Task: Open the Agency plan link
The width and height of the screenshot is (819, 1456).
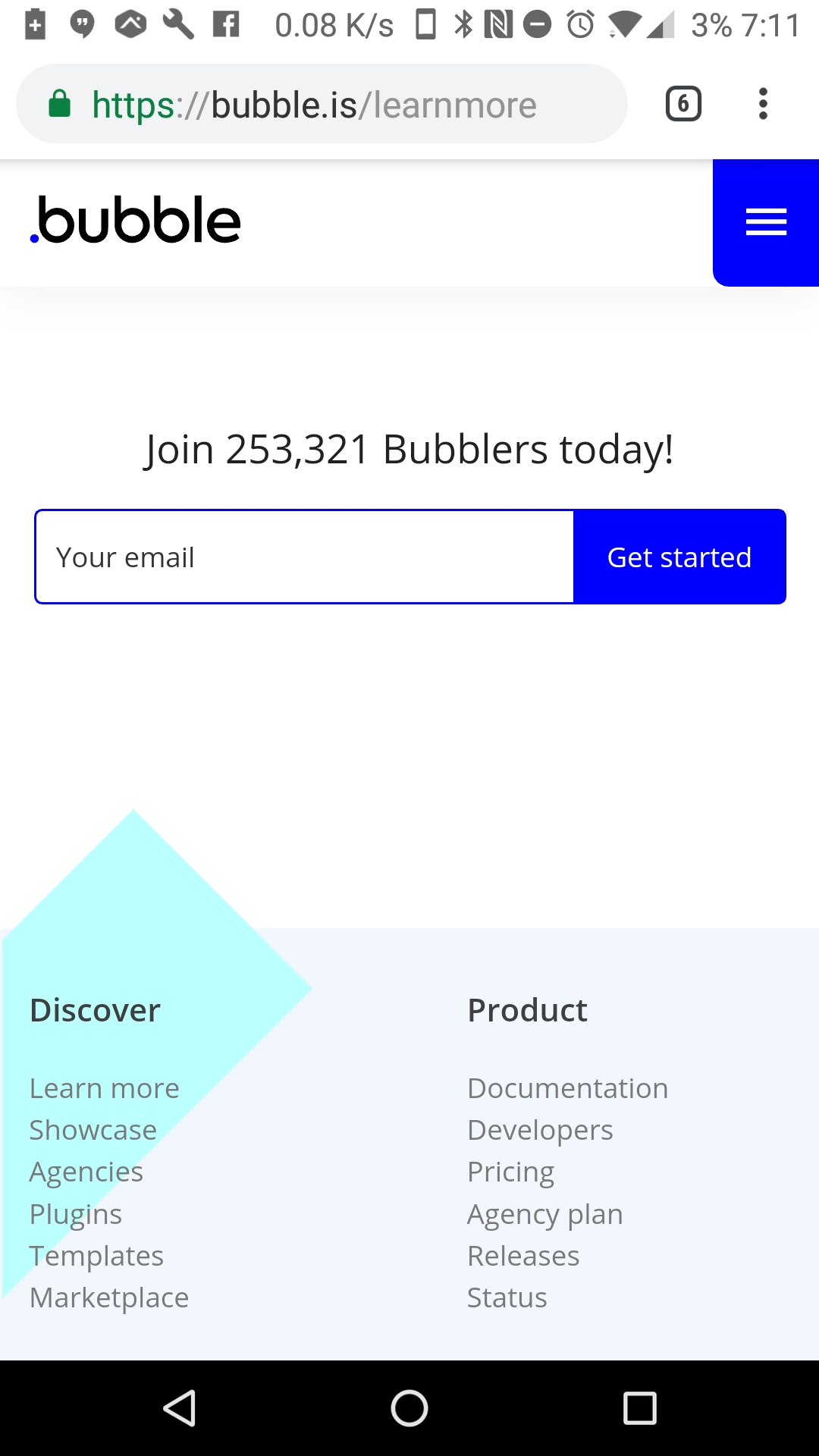Action: (x=545, y=1214)
